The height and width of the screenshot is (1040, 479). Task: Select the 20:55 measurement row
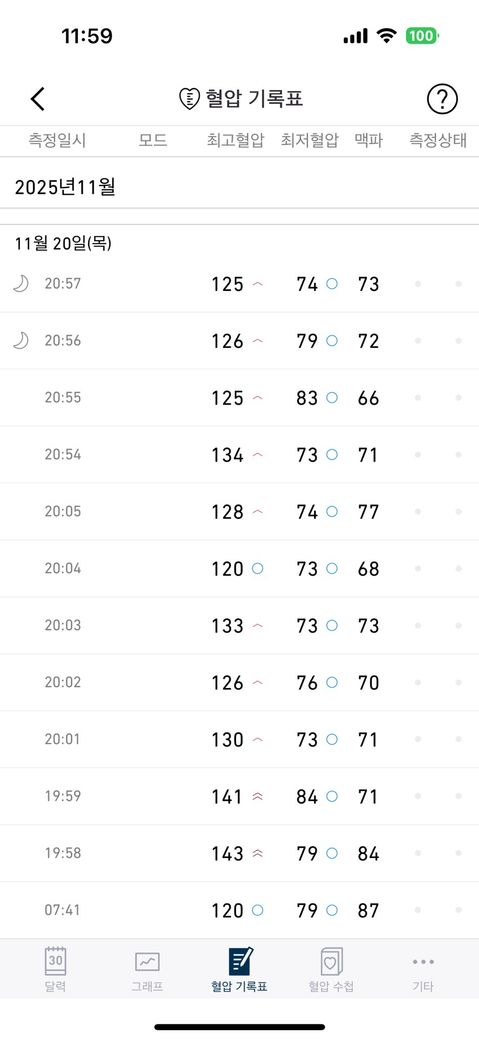(240, 398)
